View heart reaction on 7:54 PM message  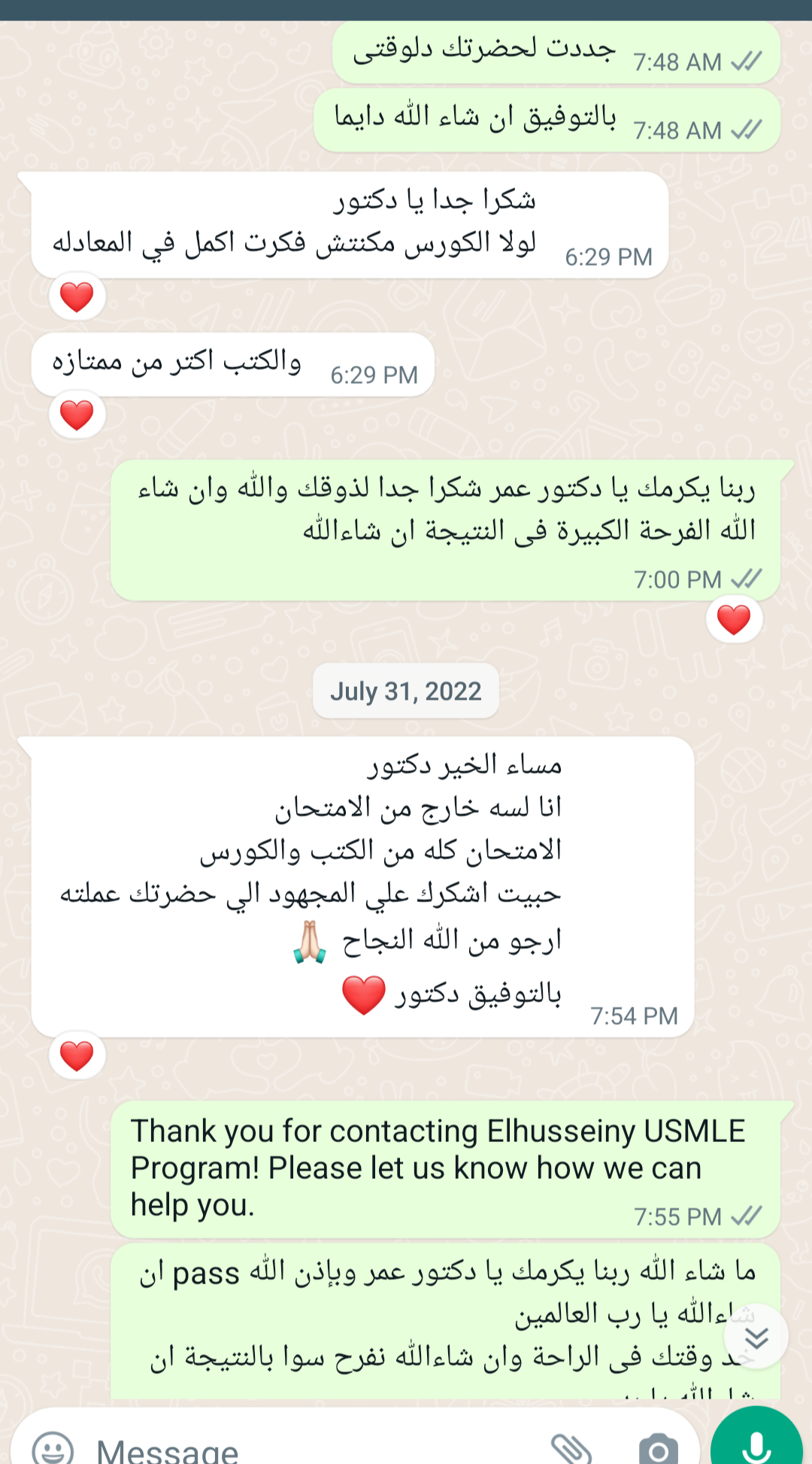77,1055
